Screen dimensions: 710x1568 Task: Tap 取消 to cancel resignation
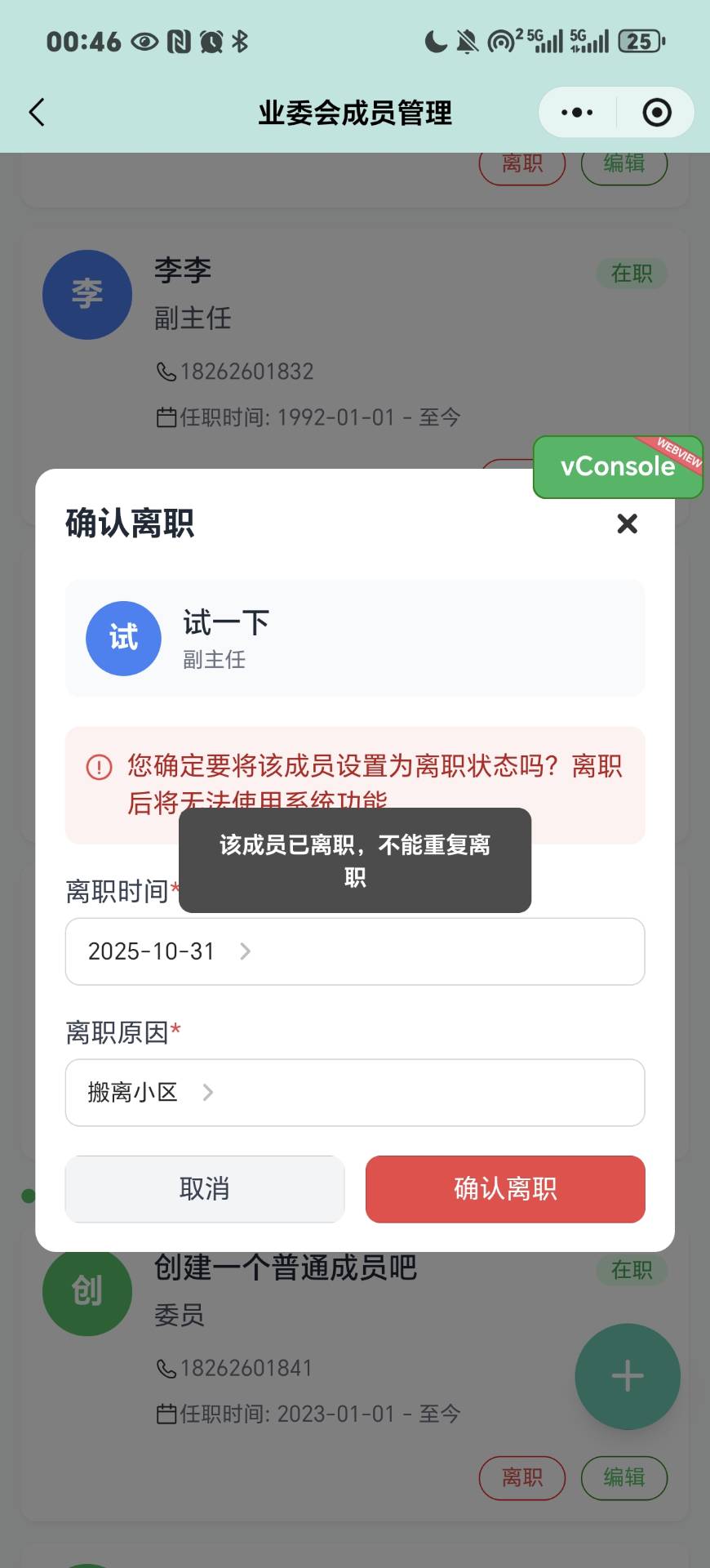click(205, 1189)
